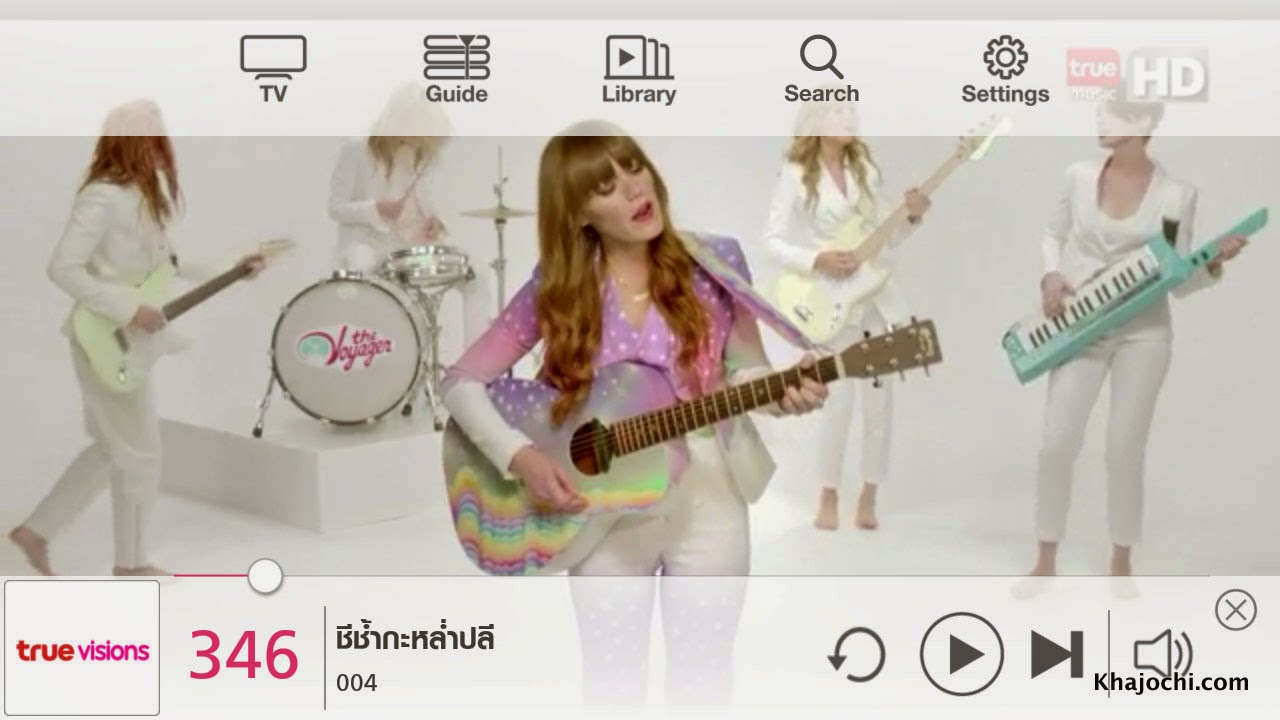Tap the replay circular arrow icon
The image size is (1280, 720).
pyautogui.click(x=857, y=655)
